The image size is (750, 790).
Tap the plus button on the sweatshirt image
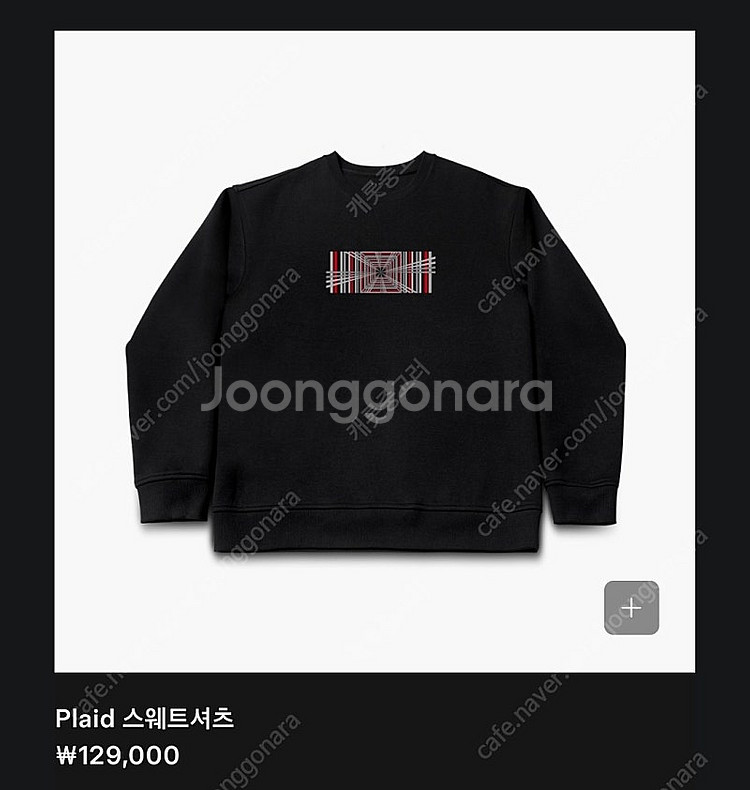click(631, 608)
